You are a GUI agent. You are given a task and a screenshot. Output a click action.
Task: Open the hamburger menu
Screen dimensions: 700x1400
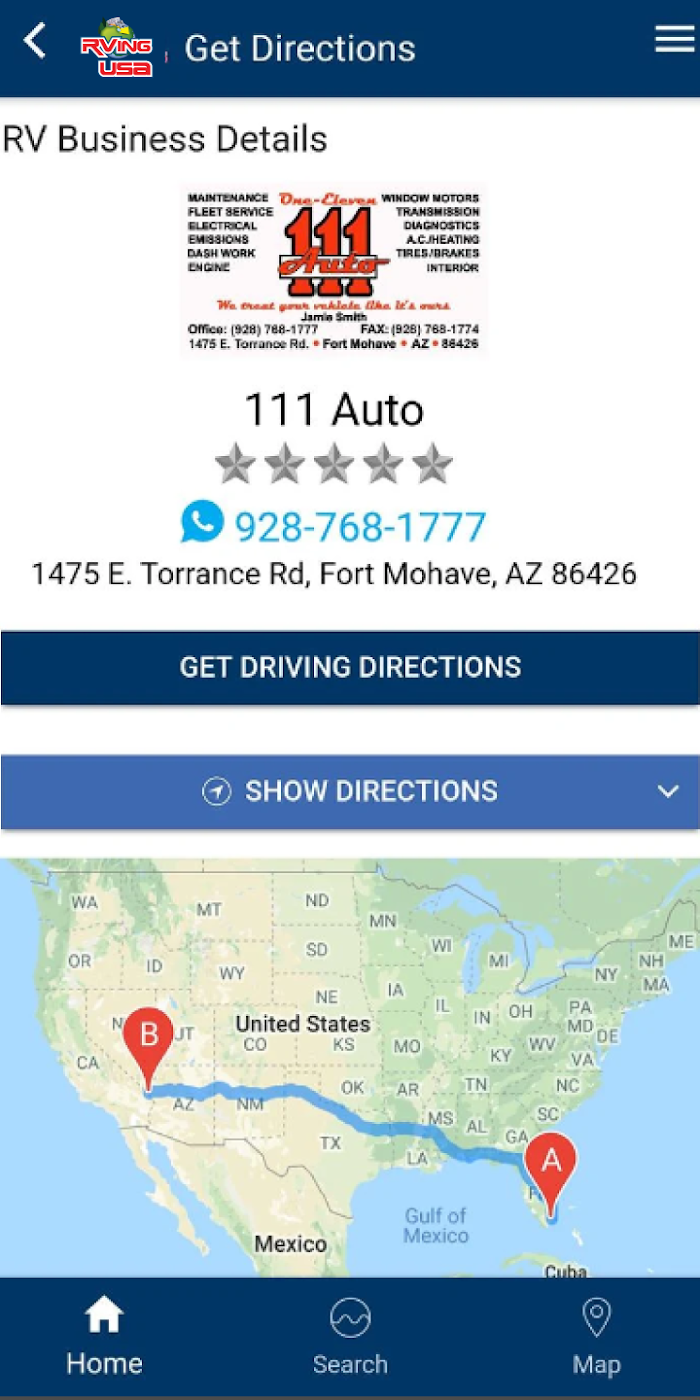pyautogui.click(x=675, y=40)
